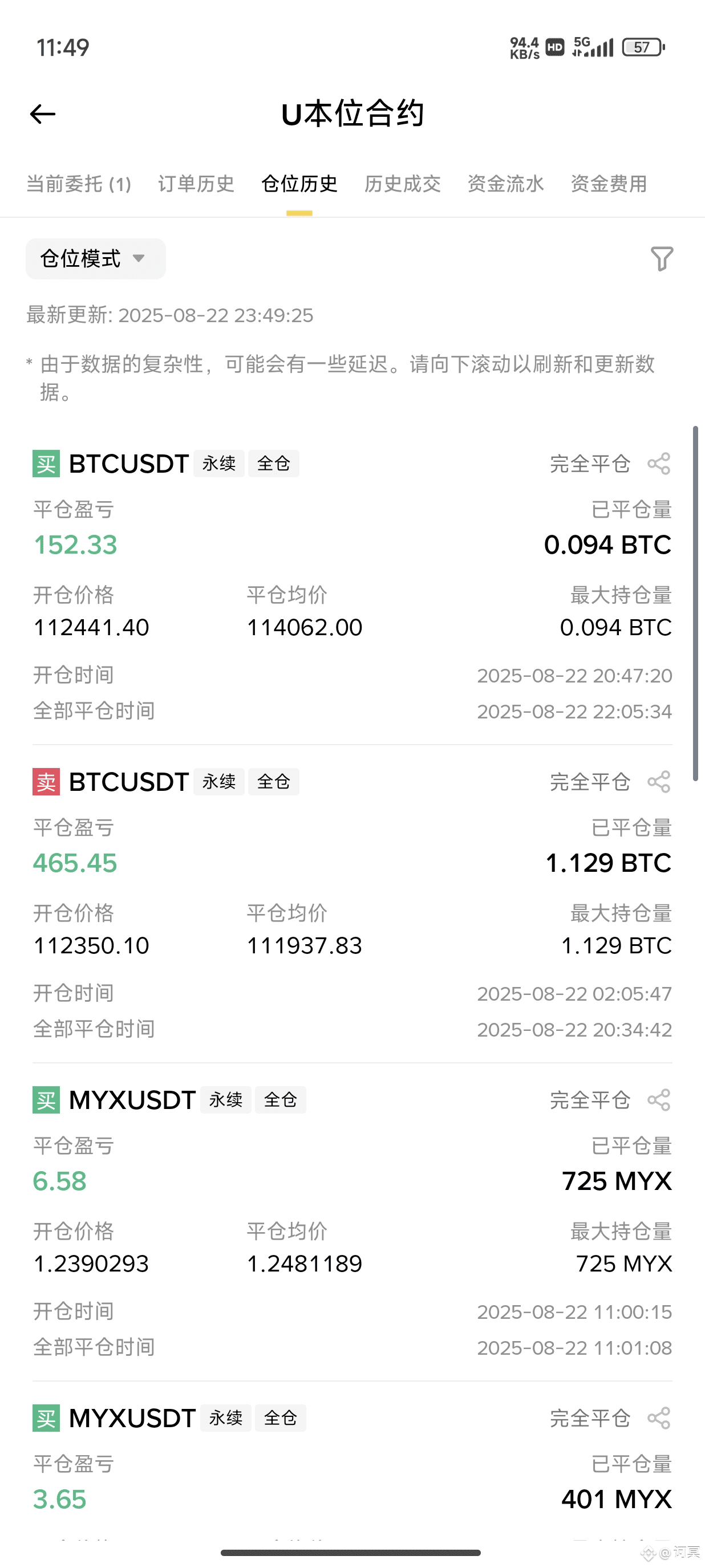Go back using the arrow icon

coord(43,114)
